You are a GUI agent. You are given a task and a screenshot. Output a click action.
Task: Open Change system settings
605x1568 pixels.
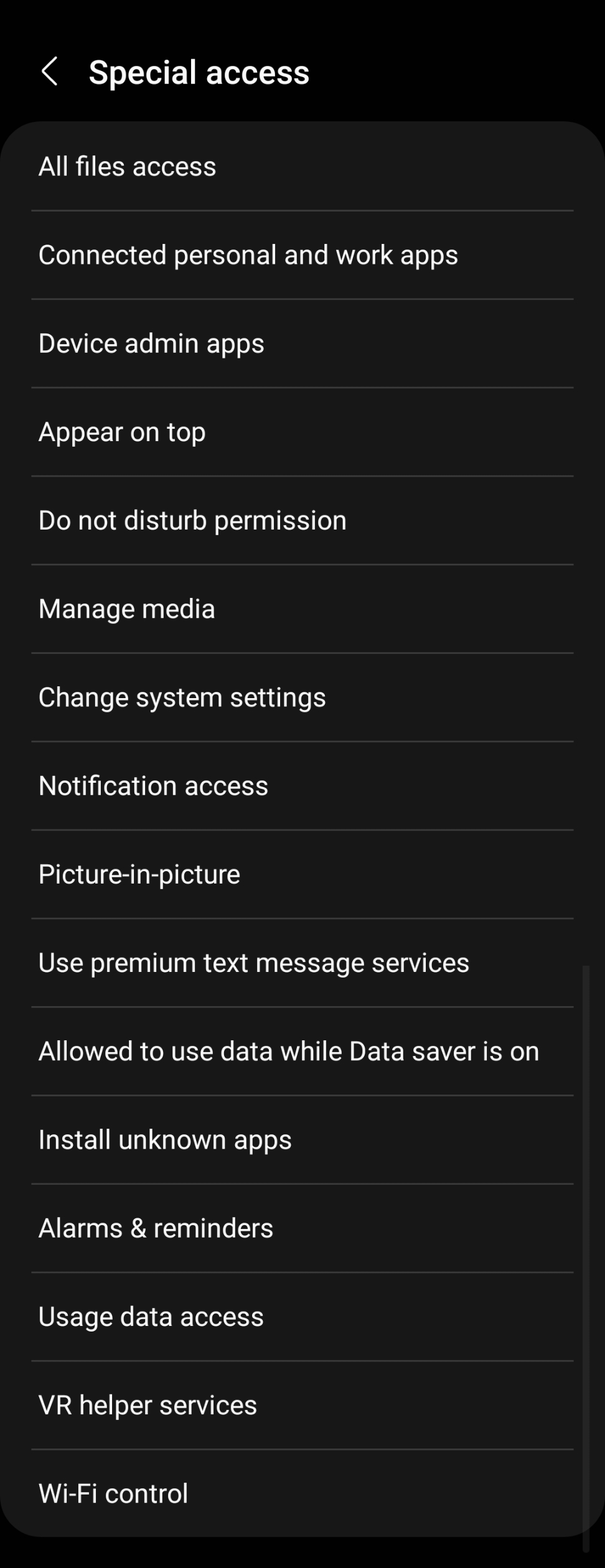(301, 697)
